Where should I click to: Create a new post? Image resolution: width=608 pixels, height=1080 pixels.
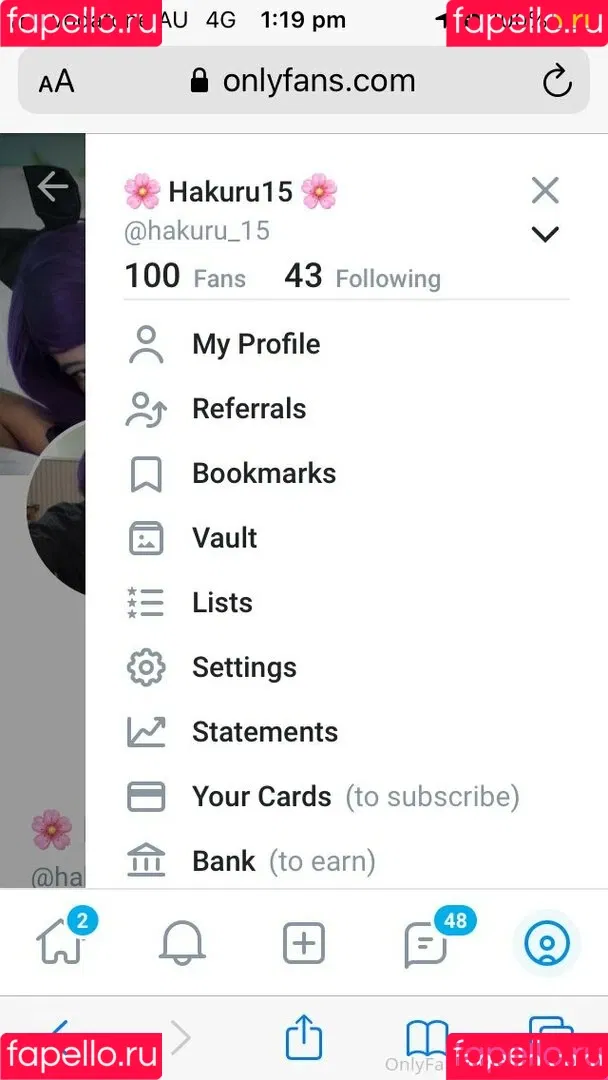(x=304, y=943)
